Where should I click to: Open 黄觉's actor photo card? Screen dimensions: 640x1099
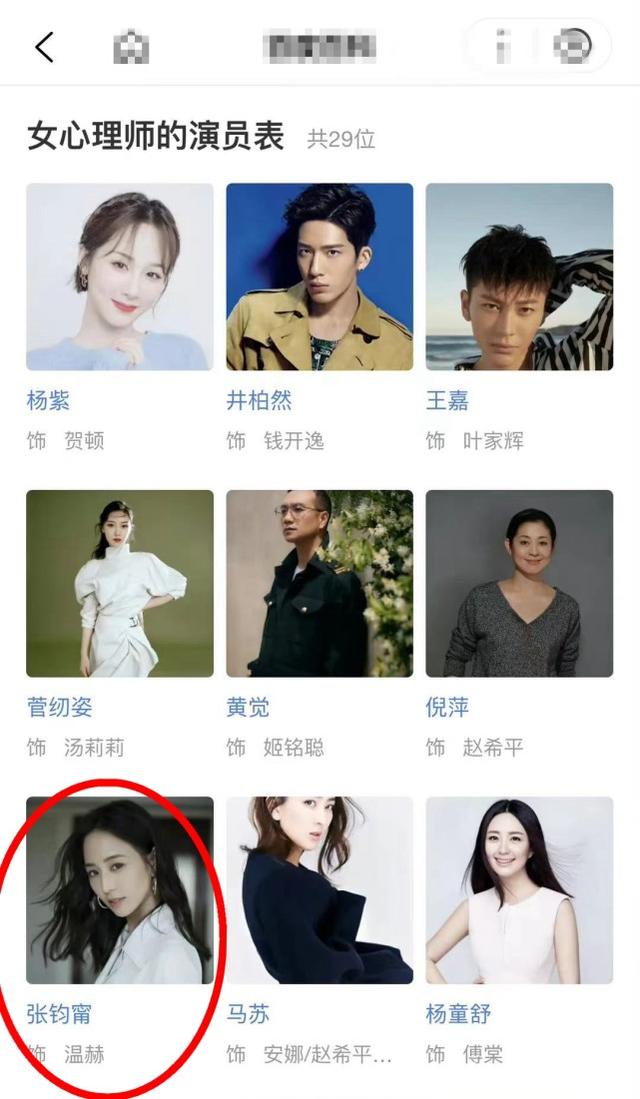319,583
